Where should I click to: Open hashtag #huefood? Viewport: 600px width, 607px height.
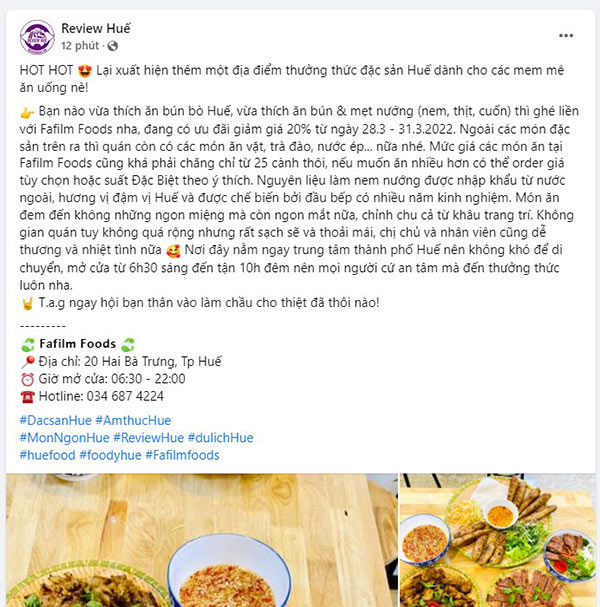pos(47,454)
